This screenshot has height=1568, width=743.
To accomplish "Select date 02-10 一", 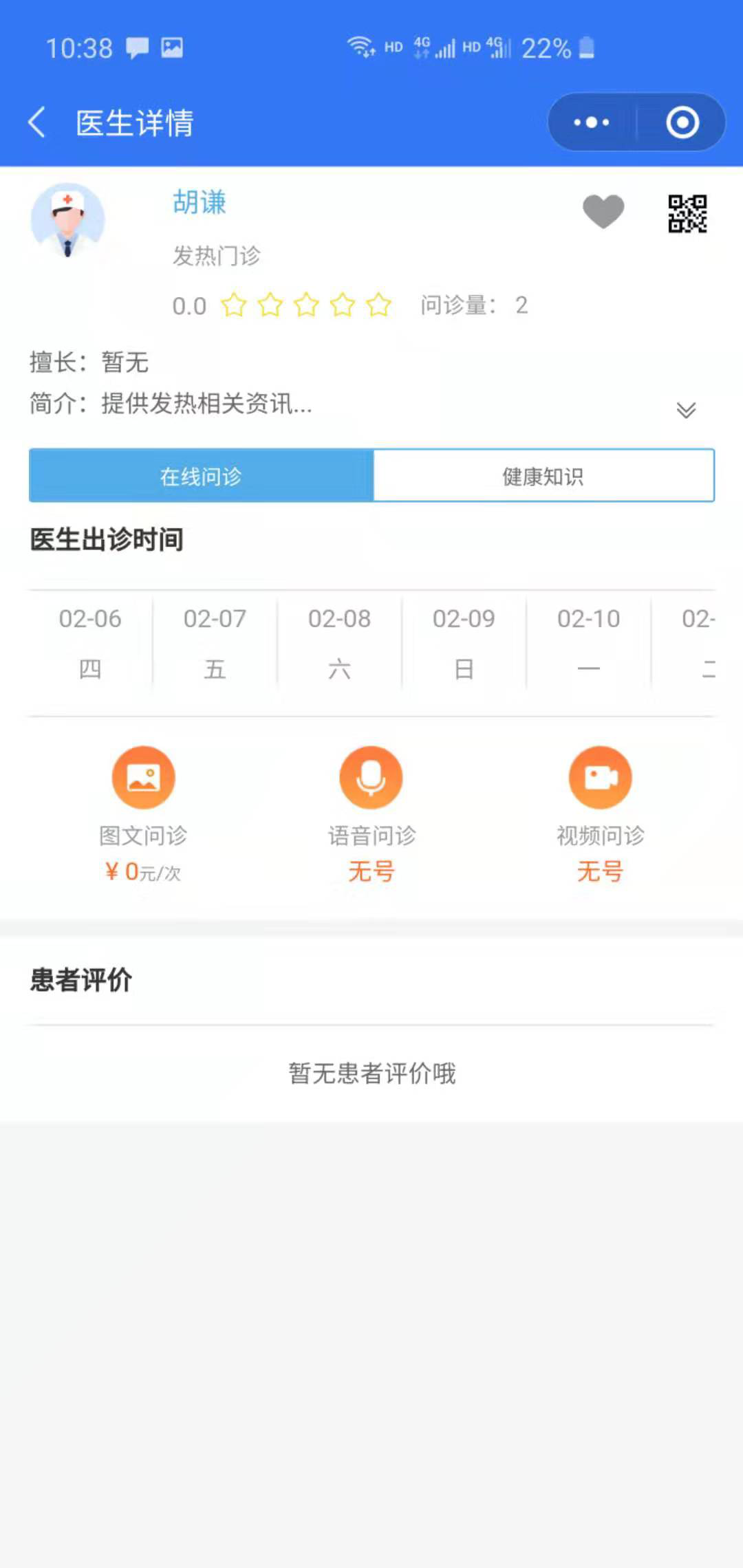I will [588, 643].
